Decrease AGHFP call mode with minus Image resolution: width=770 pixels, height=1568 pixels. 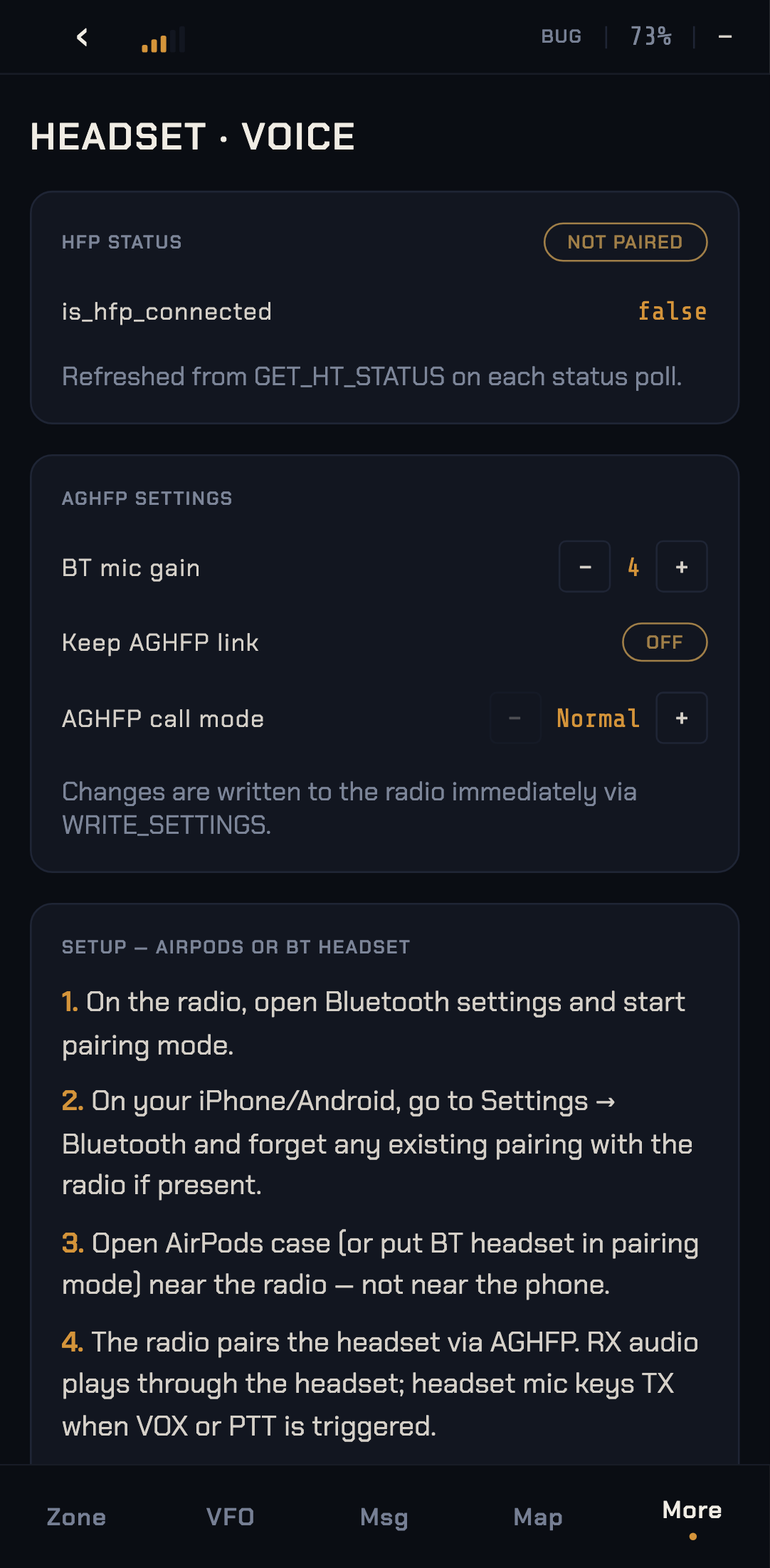[515, 718]
